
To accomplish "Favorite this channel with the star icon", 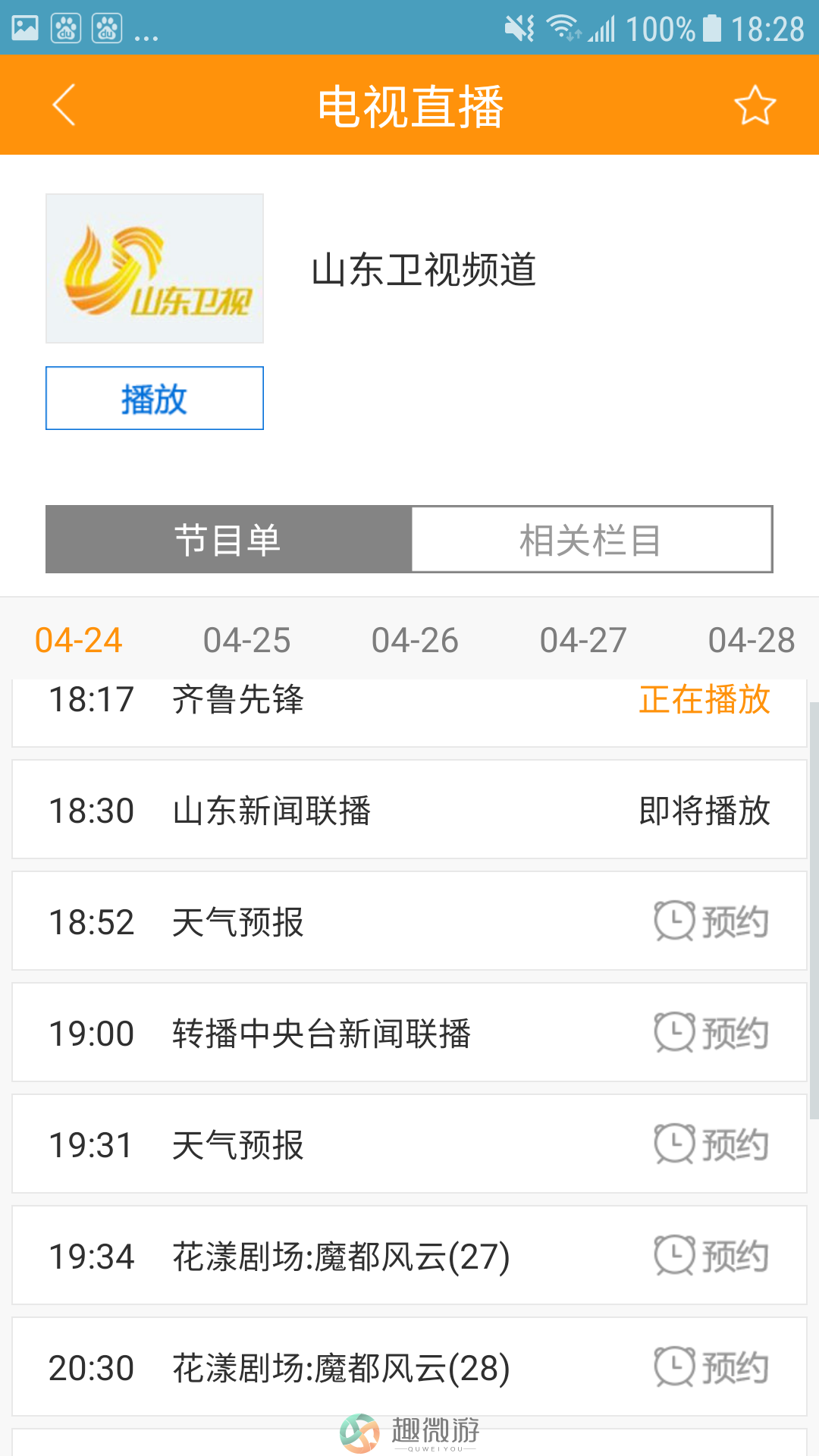I will pyautogui.click(x=755, y=105).
